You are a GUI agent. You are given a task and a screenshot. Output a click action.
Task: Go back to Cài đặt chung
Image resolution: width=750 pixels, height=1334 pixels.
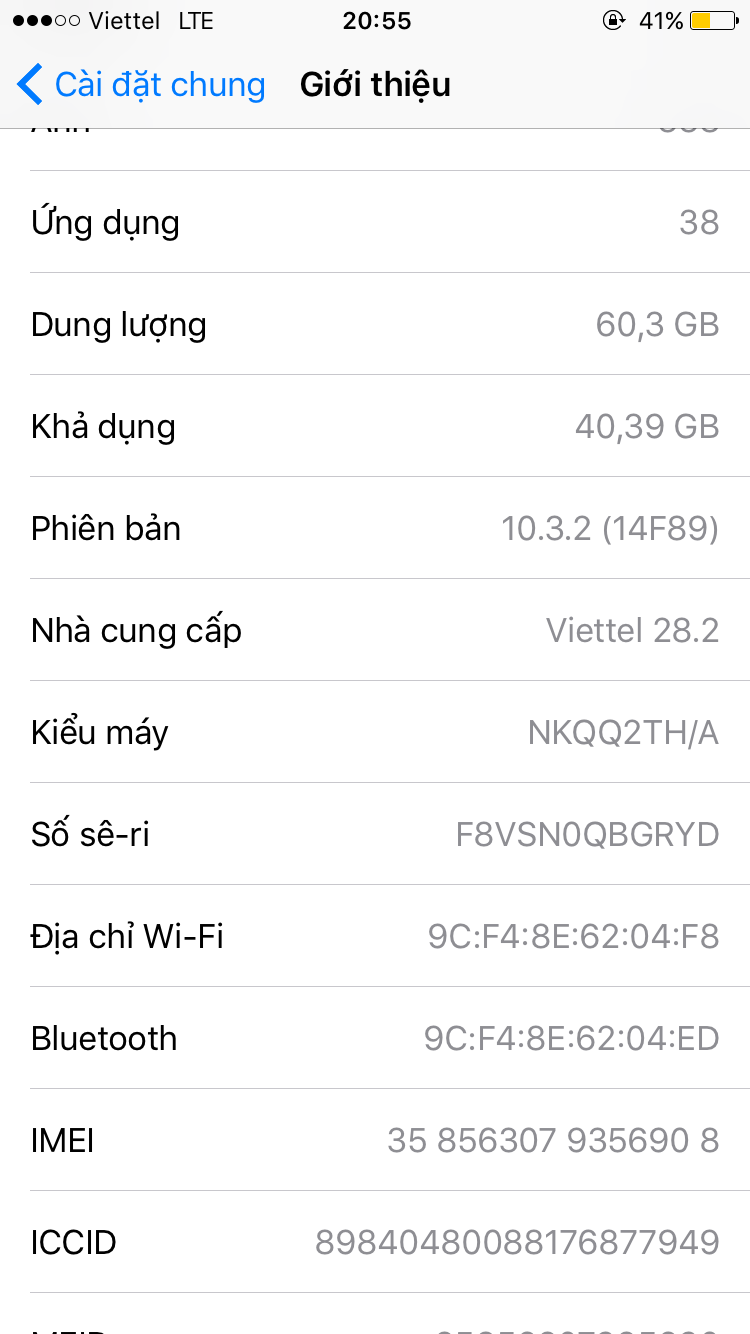point(140,85)
